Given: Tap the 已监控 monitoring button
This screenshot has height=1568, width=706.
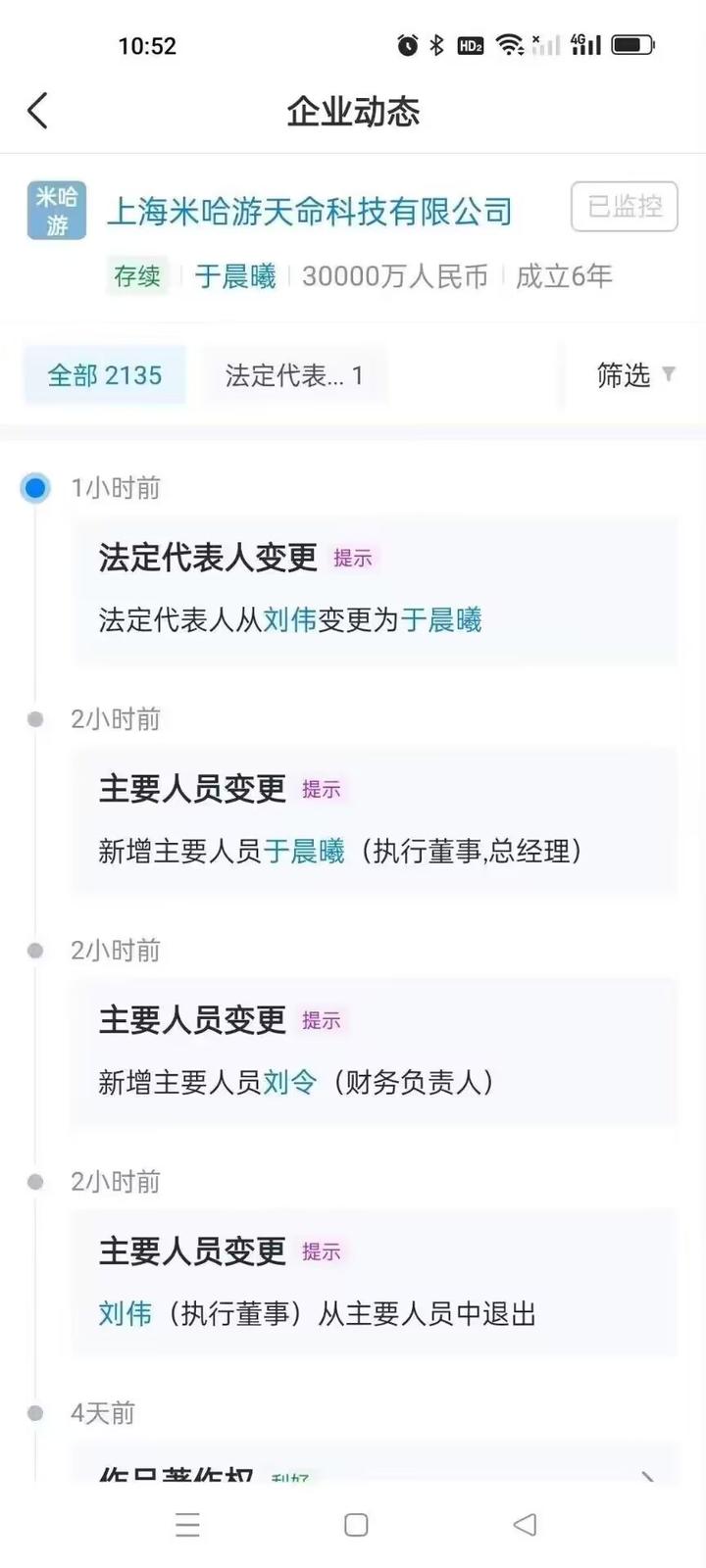Looking at the screenshot, I should (624, 207).
